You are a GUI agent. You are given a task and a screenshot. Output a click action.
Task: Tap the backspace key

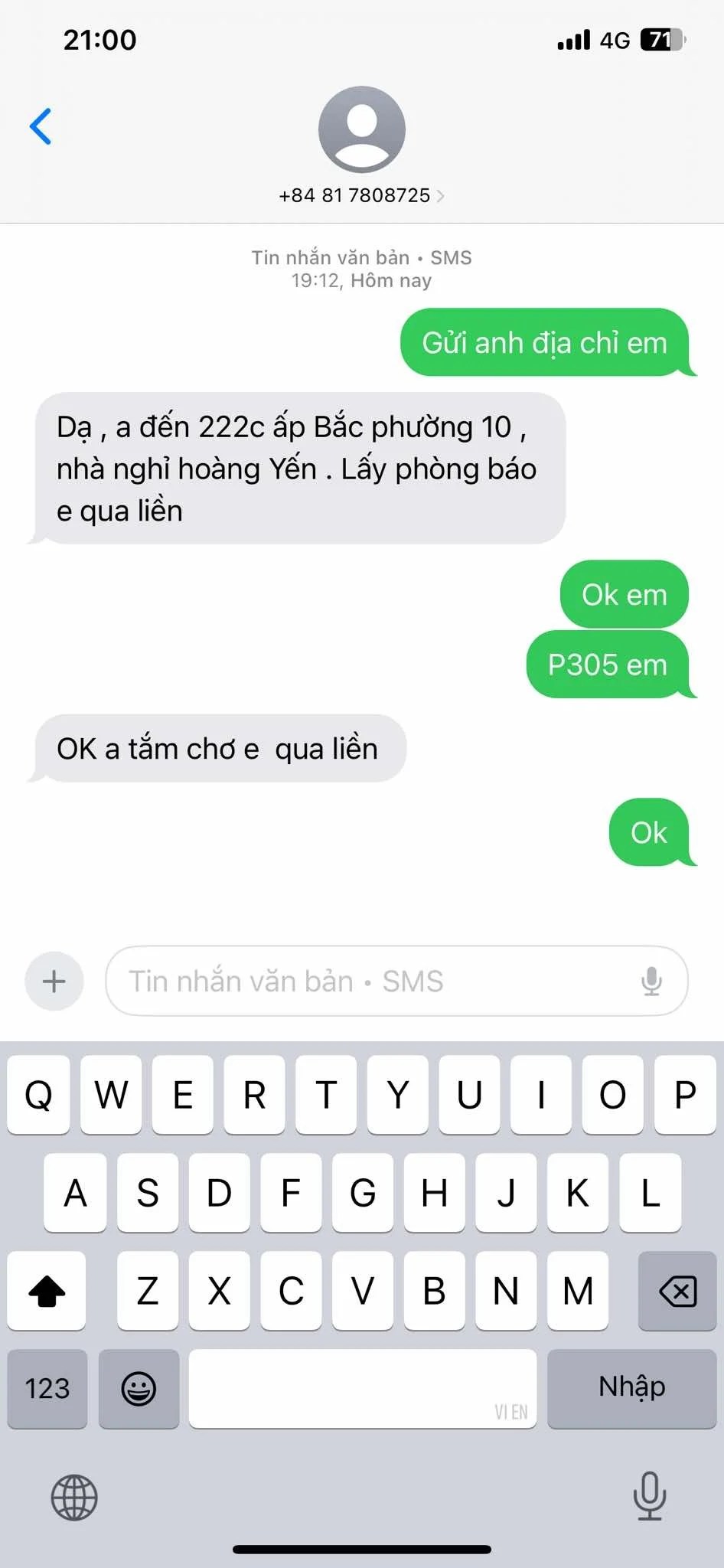click(x=677, y=1291)
